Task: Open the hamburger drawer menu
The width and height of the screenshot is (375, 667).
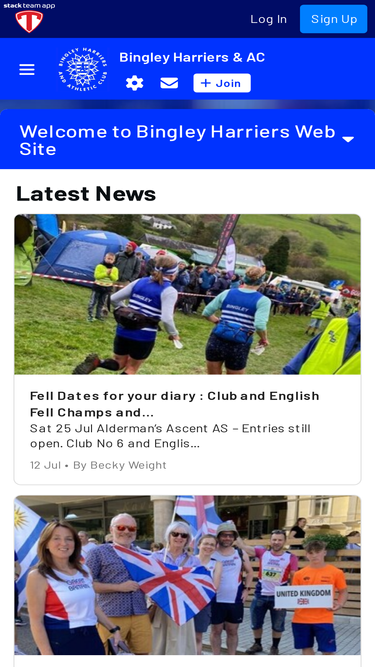Action: click(x=27, y=70)
